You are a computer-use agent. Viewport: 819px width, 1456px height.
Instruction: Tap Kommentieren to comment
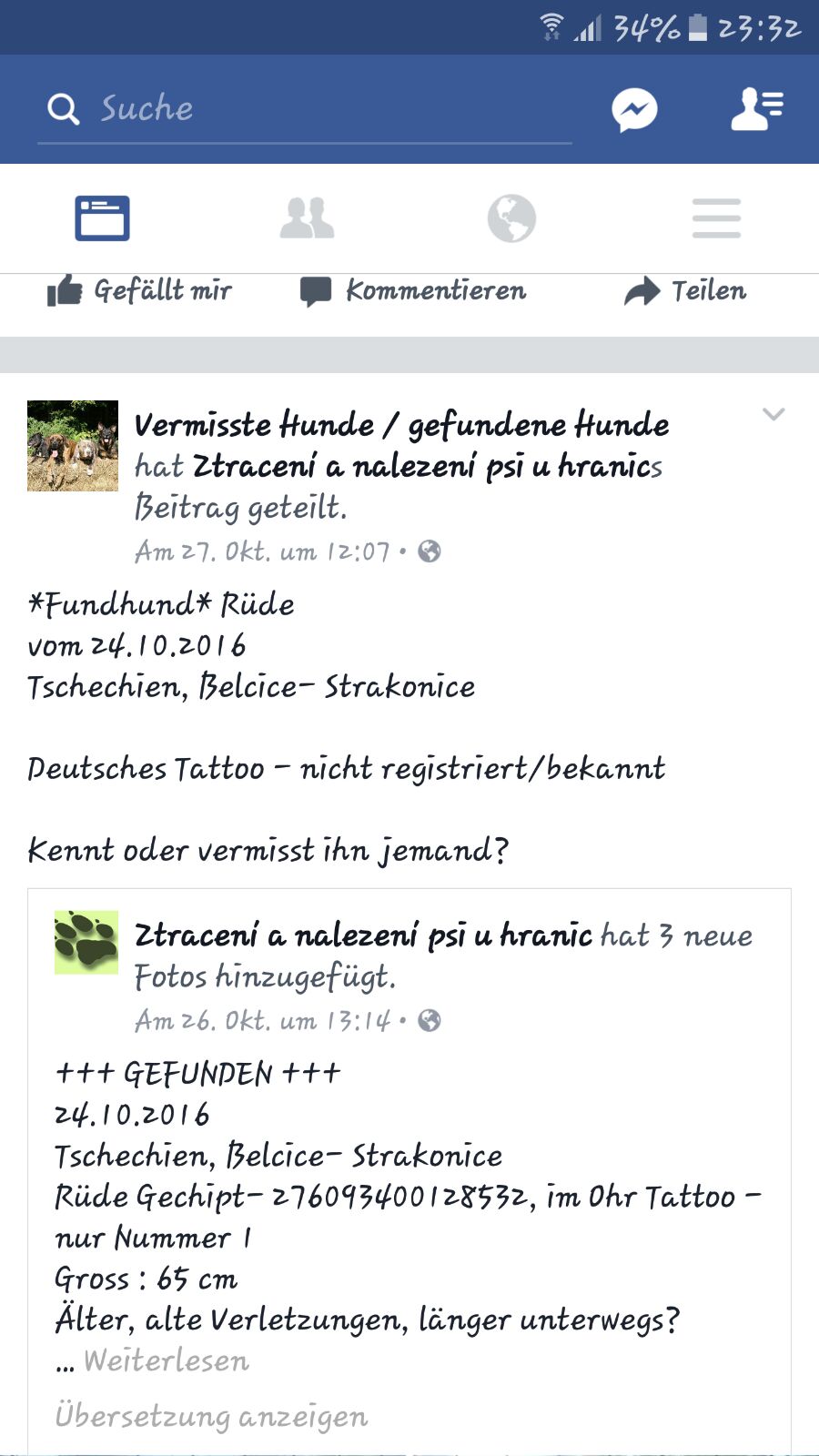pyautogui.click(x=413, y=291)
